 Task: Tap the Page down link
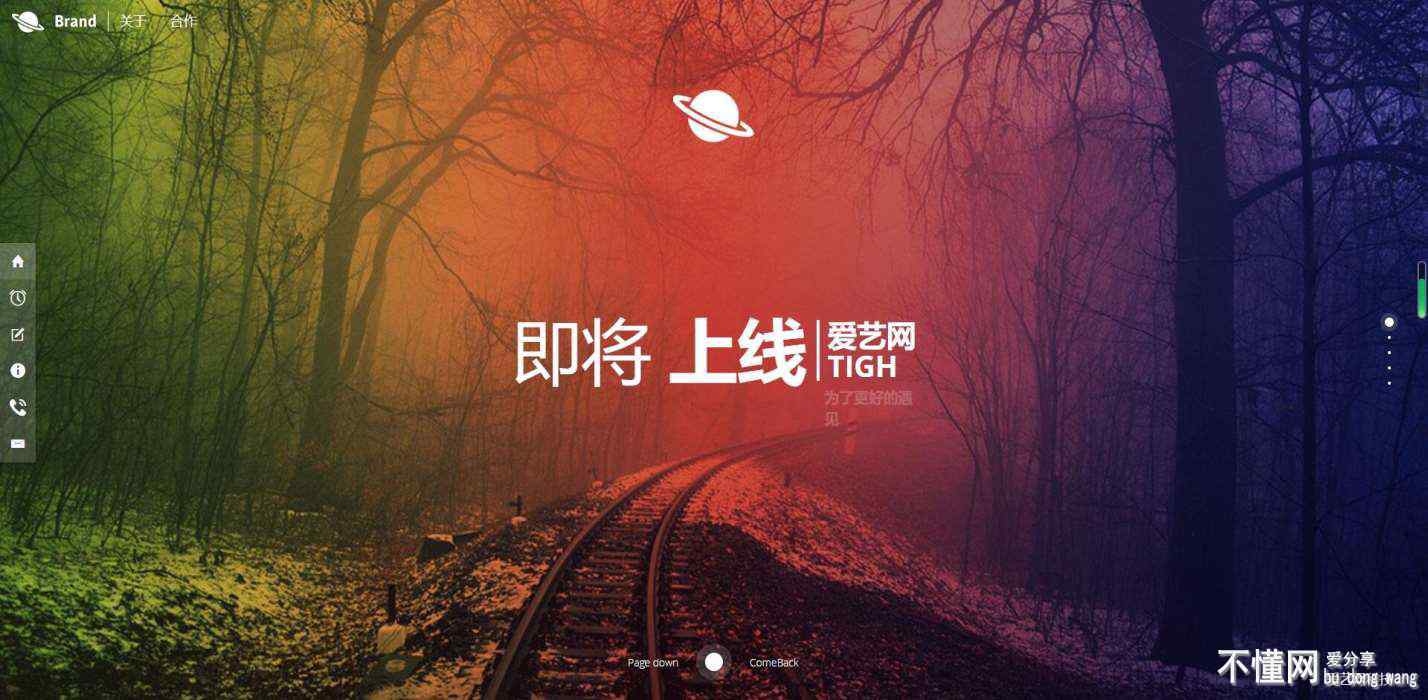[x=653, y=663]
